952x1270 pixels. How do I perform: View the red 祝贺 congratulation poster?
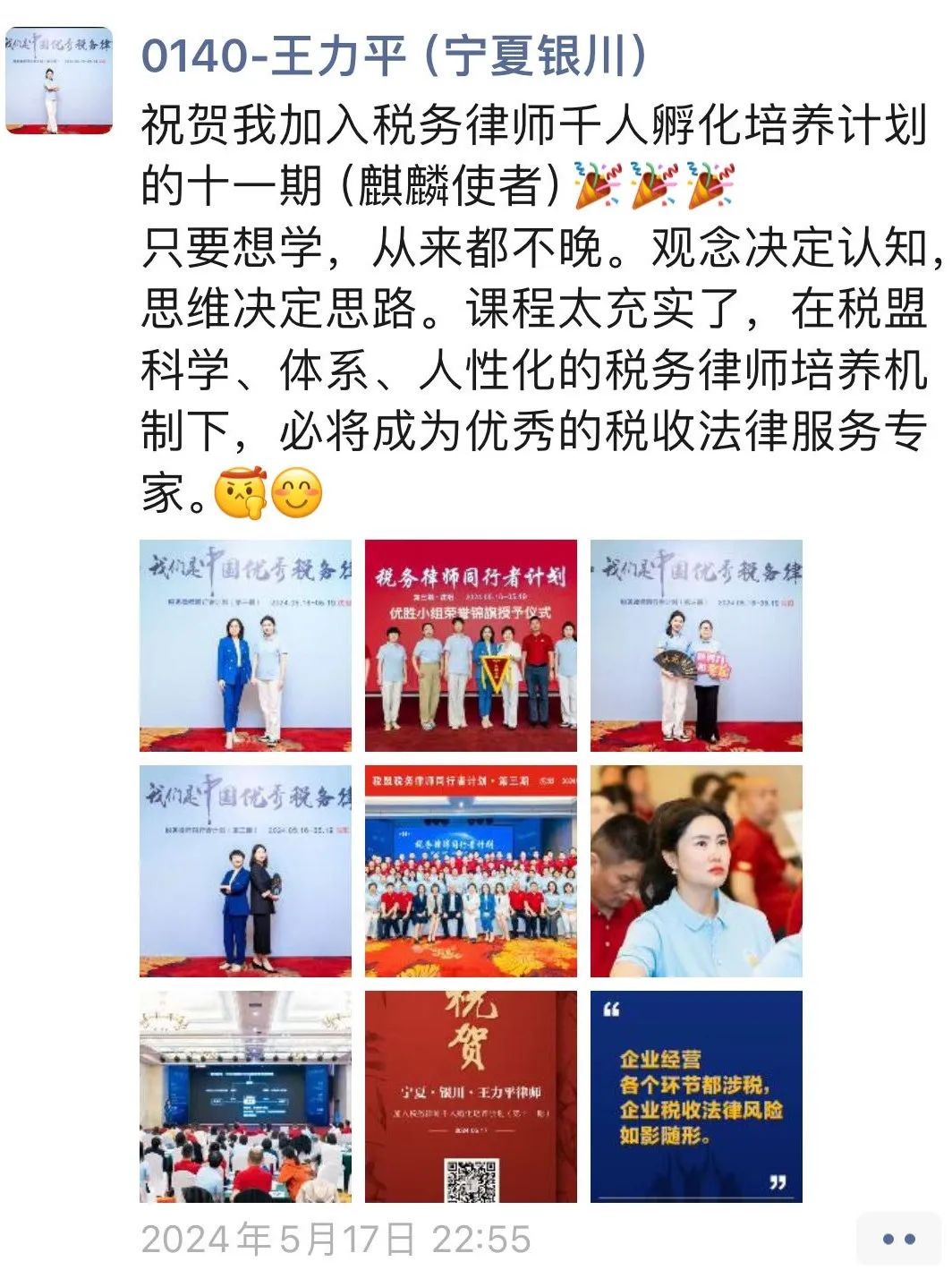(471, 1096)
